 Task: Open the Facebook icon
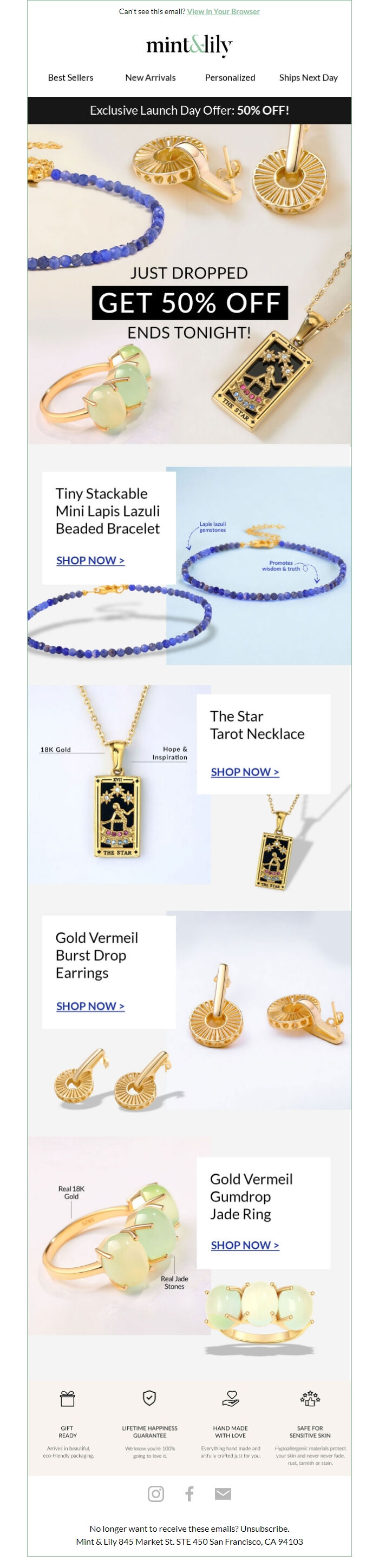190,1493
